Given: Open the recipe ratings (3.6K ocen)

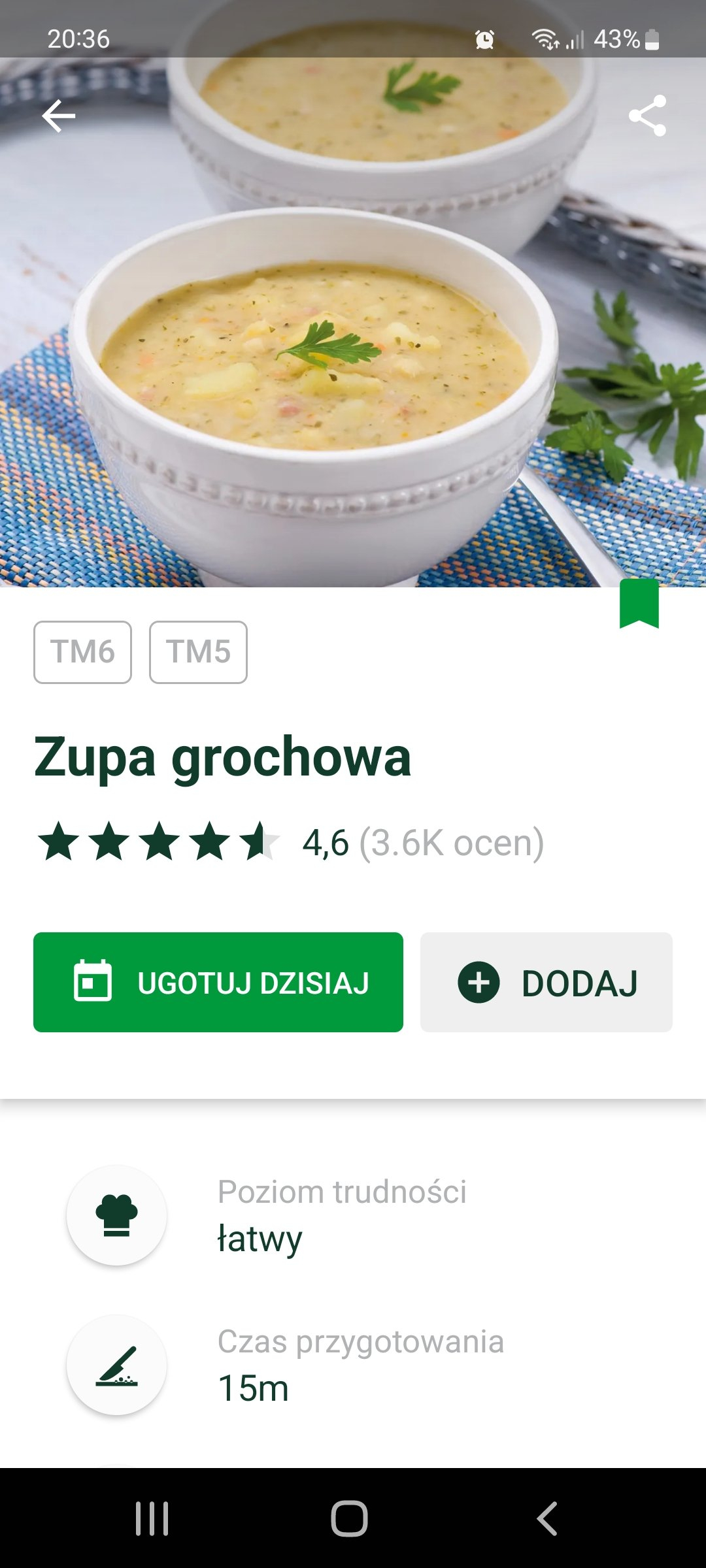Looking at the screenshot, I should pyautogui.click(x=451, y=843).
